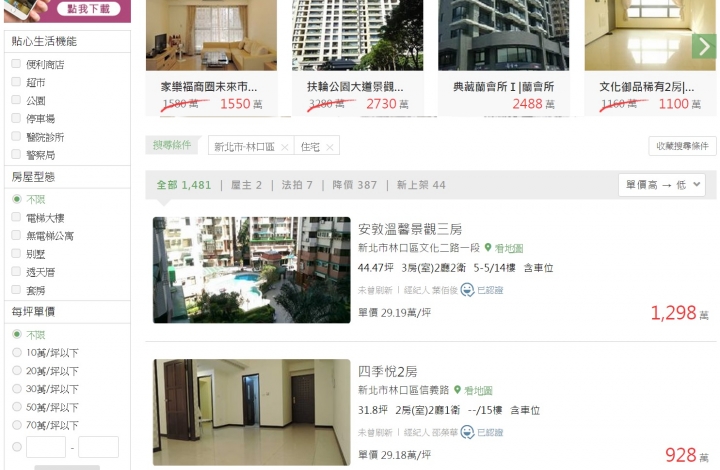This screenshot has width=720, height=470.
Task: Choose the 50萬/坪以下 price option
Action: (x=16, y=407)
